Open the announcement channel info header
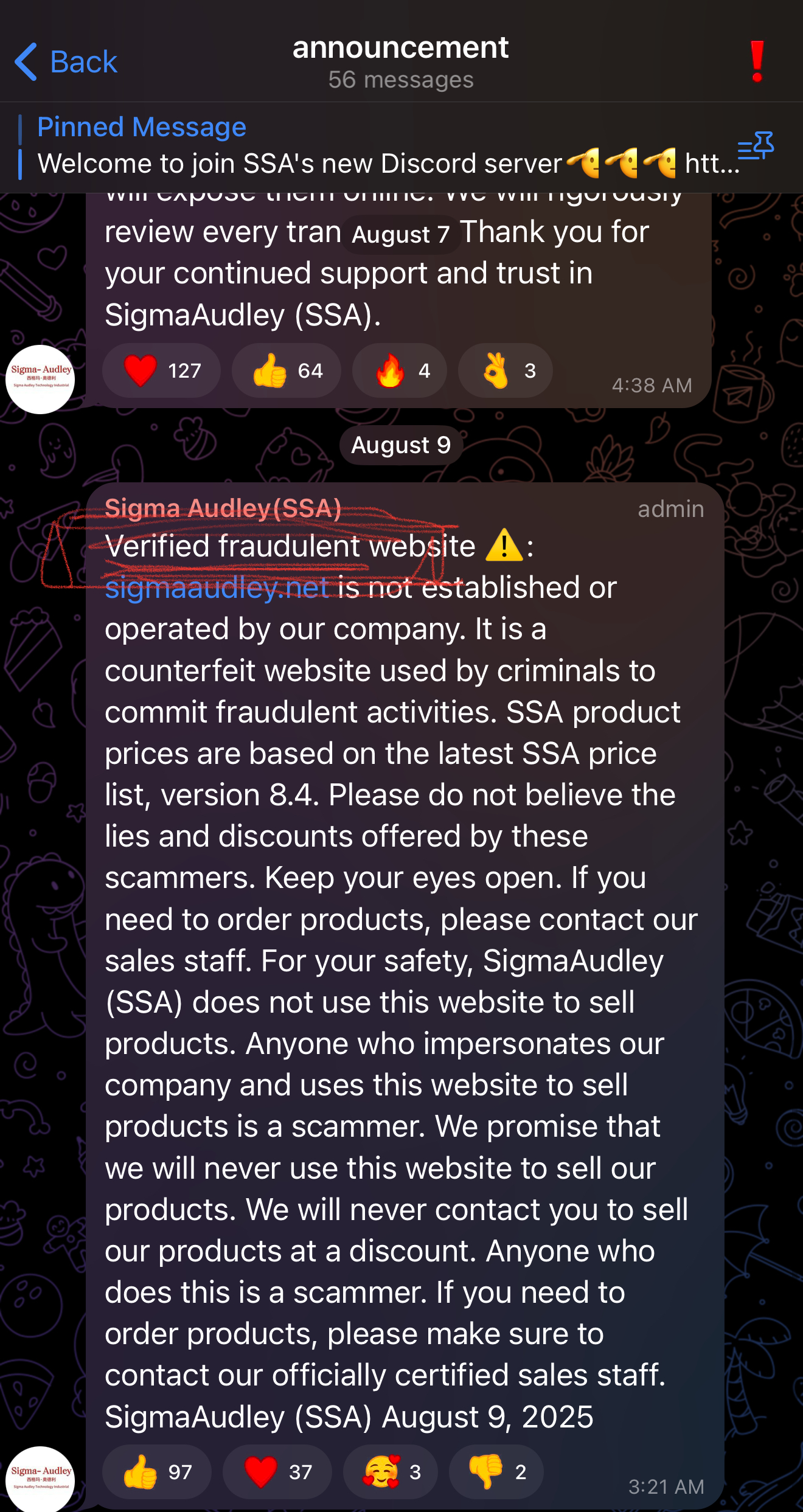This screenshot has height=1512, width=803. pyautogui.click(x=400, y=62)
